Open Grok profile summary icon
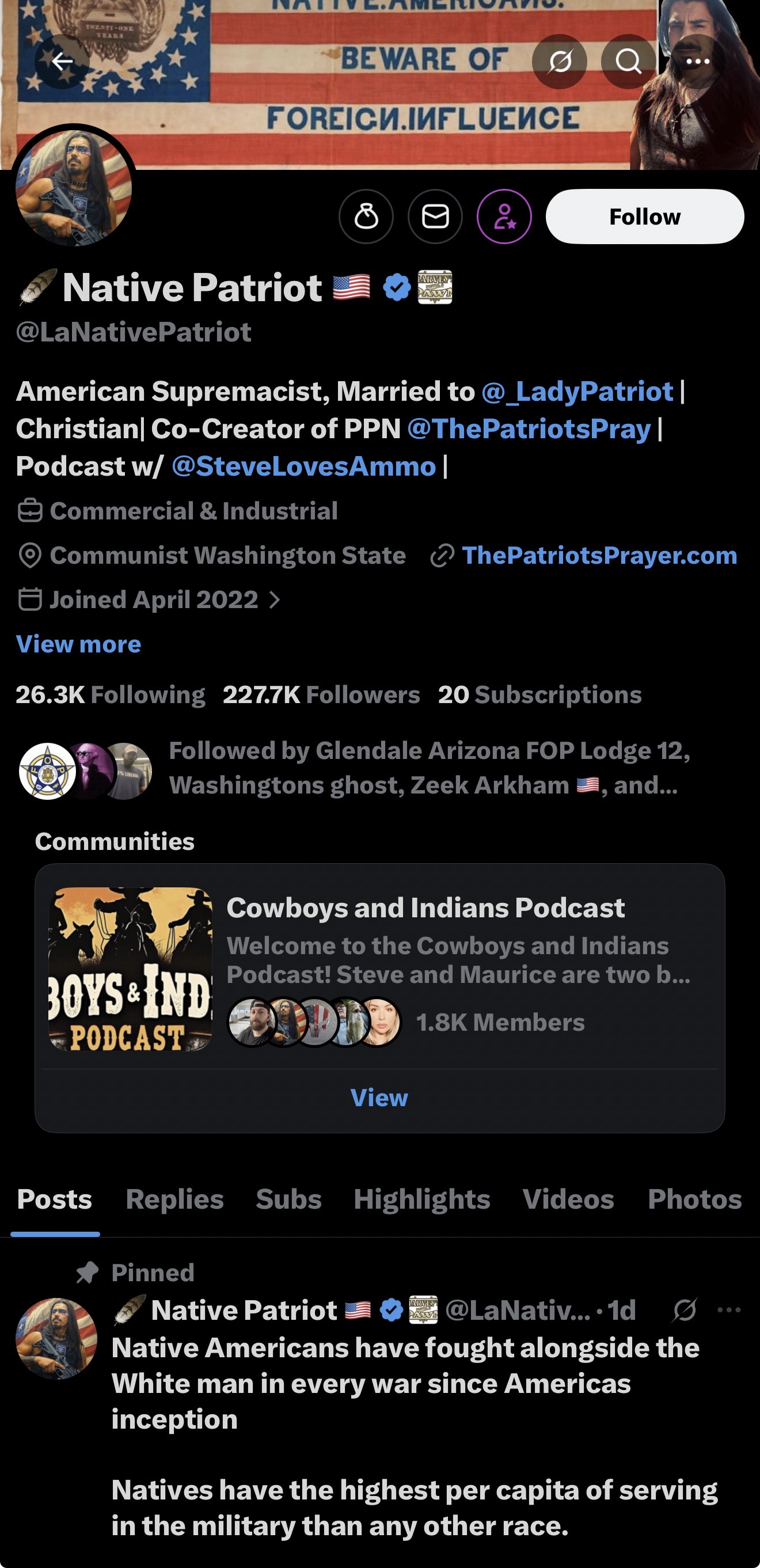760x1568 pixels. coord(559,62)
